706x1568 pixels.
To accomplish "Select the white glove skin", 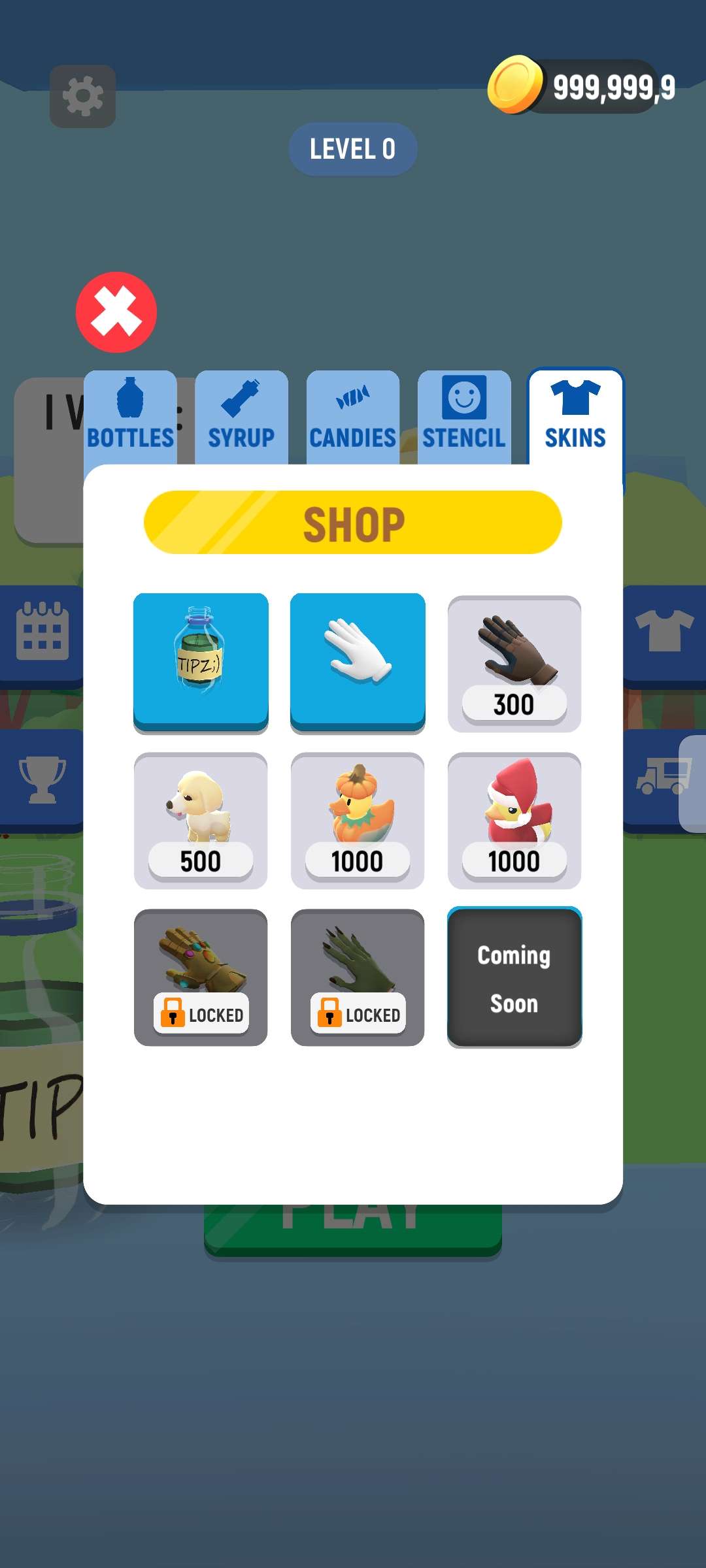I will (358, 662).
